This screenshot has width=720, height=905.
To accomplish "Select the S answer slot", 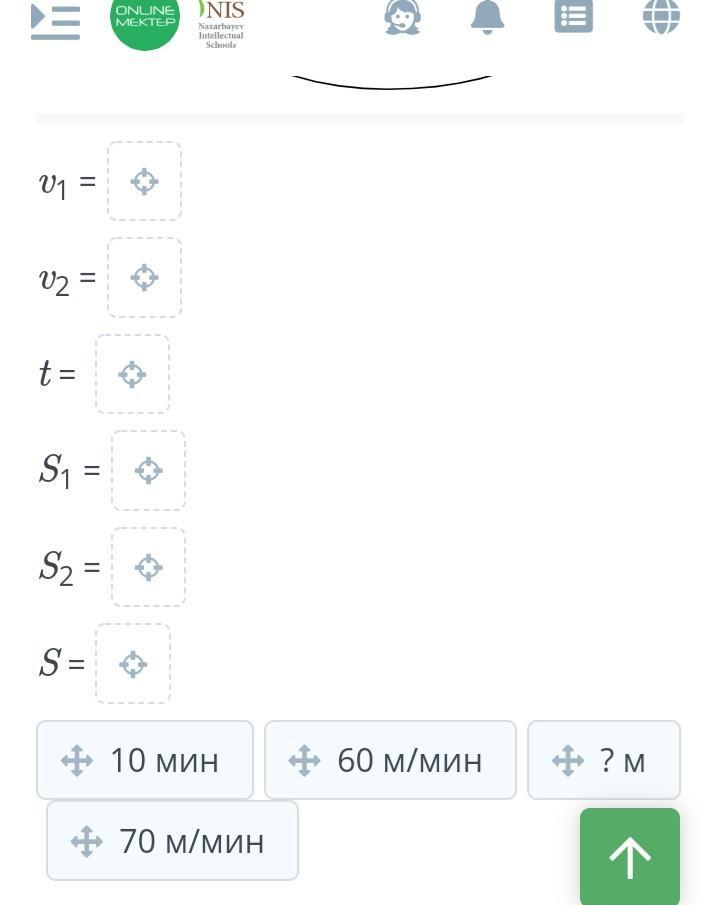I will (133, 664).
